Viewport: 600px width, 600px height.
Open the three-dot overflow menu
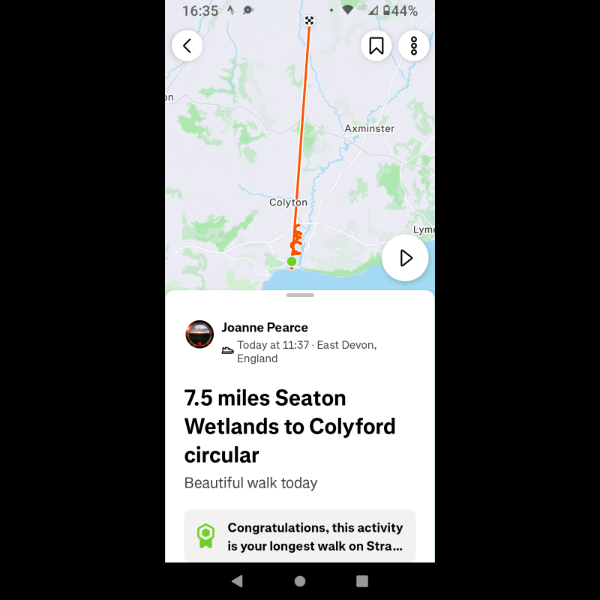414,46
